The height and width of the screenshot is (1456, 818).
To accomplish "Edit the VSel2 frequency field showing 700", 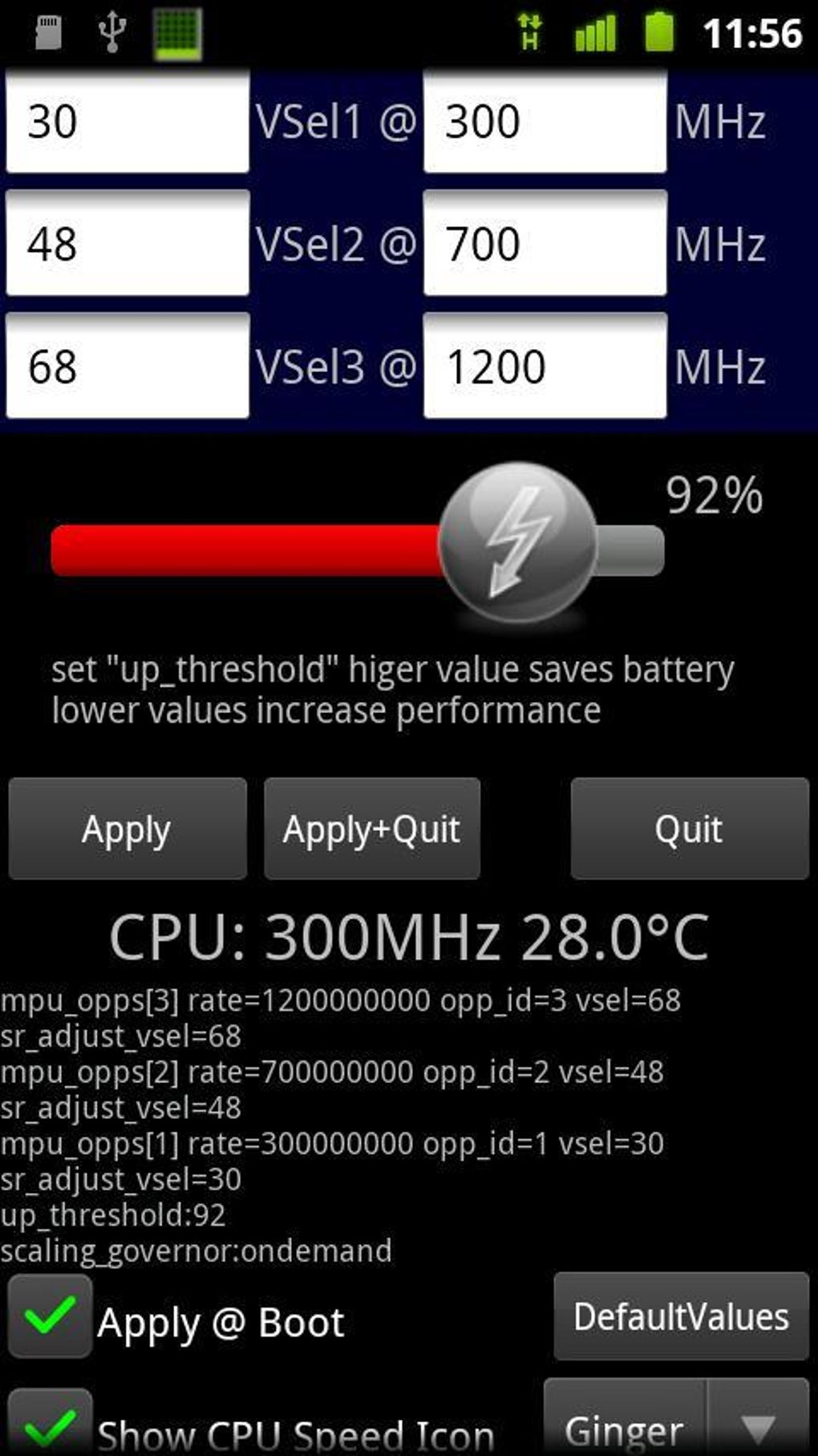I will [x=545, y=244].
